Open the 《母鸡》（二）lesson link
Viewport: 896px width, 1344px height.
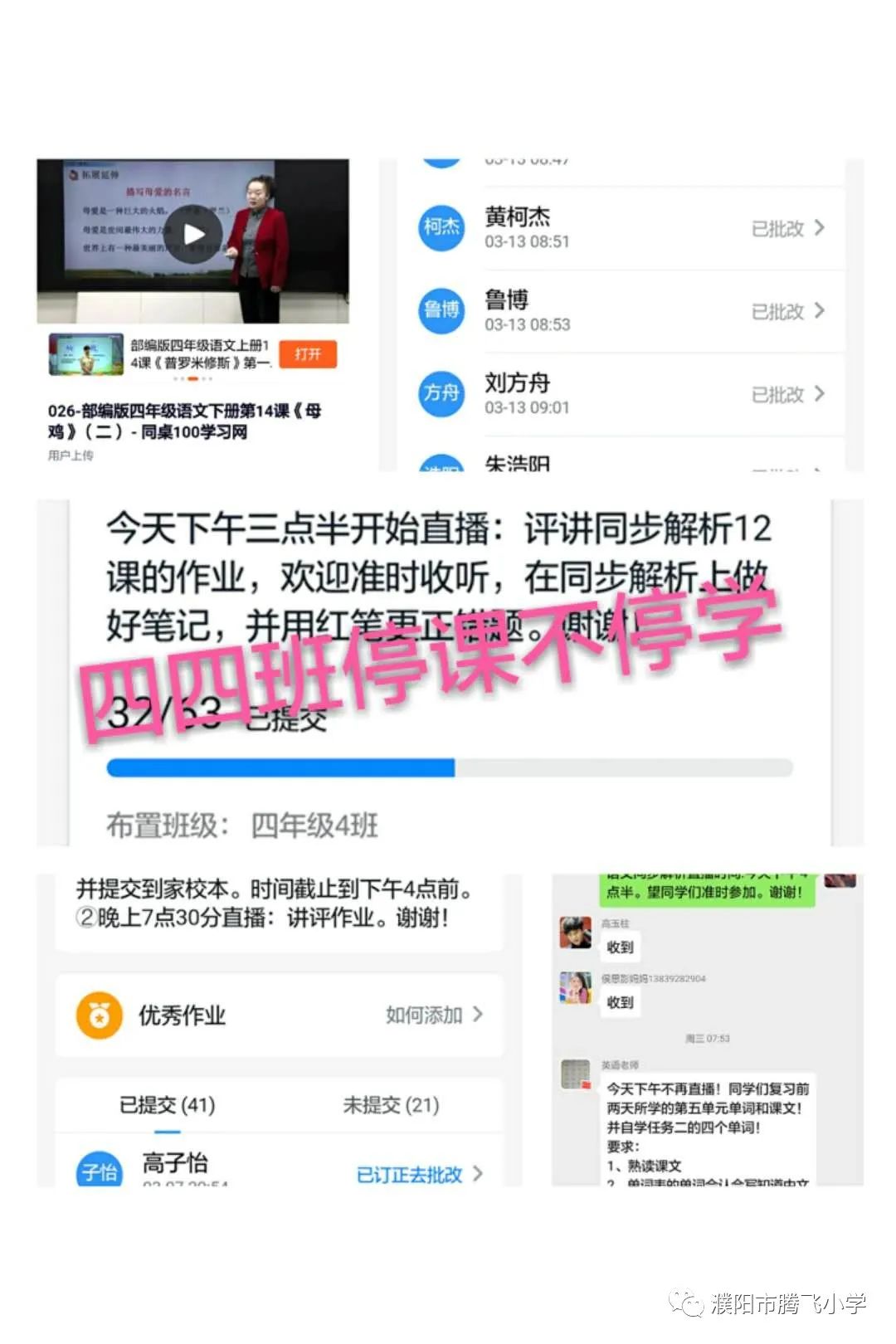coord(184,419)
